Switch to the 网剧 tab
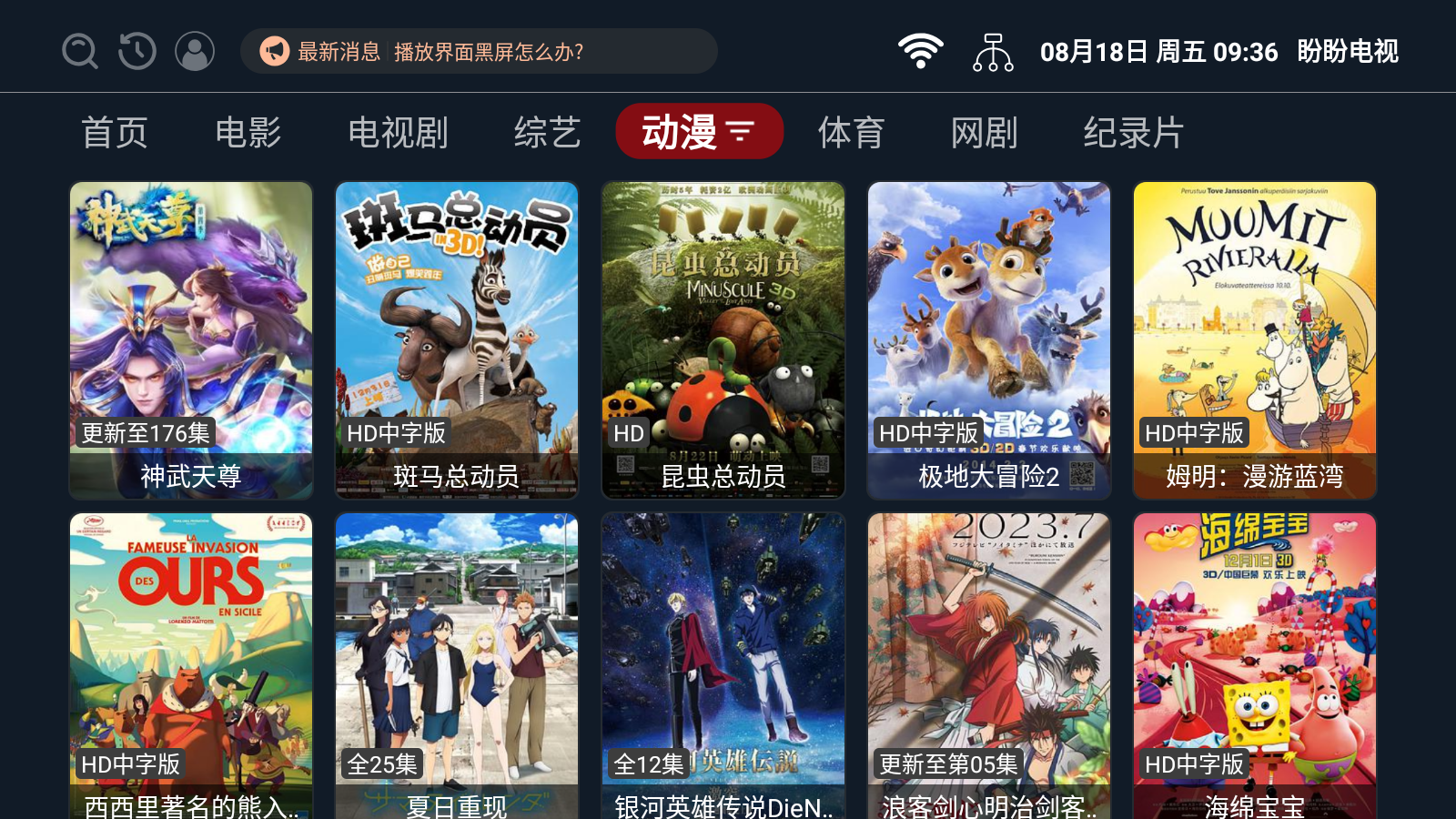The height and width of the screenshot is (819, 1456). click(984, 133)
